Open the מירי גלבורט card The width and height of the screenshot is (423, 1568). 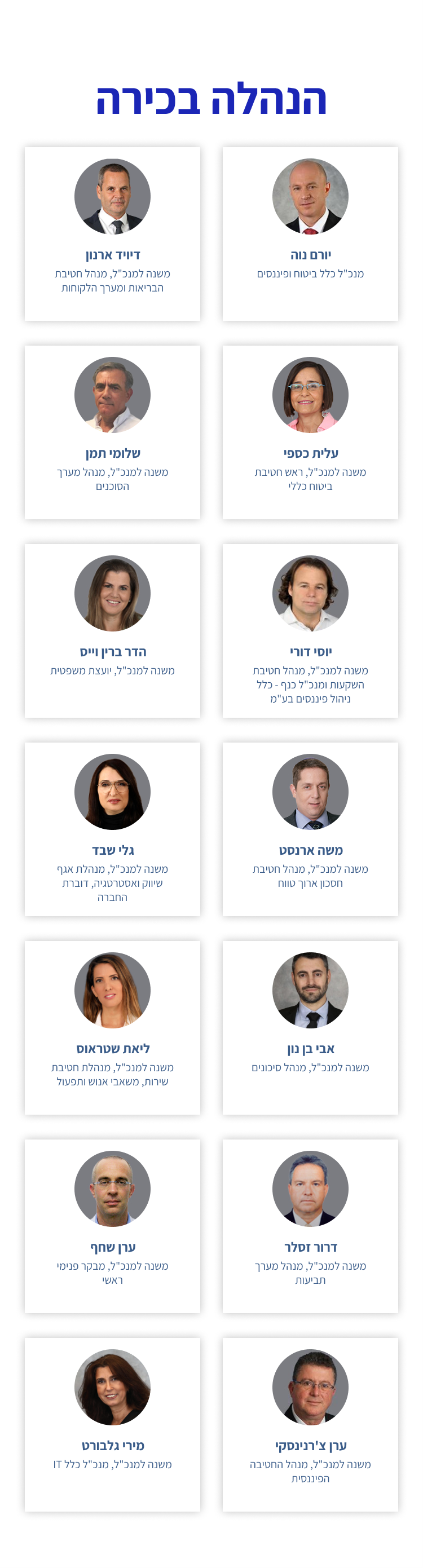(x=113, y=1424)
